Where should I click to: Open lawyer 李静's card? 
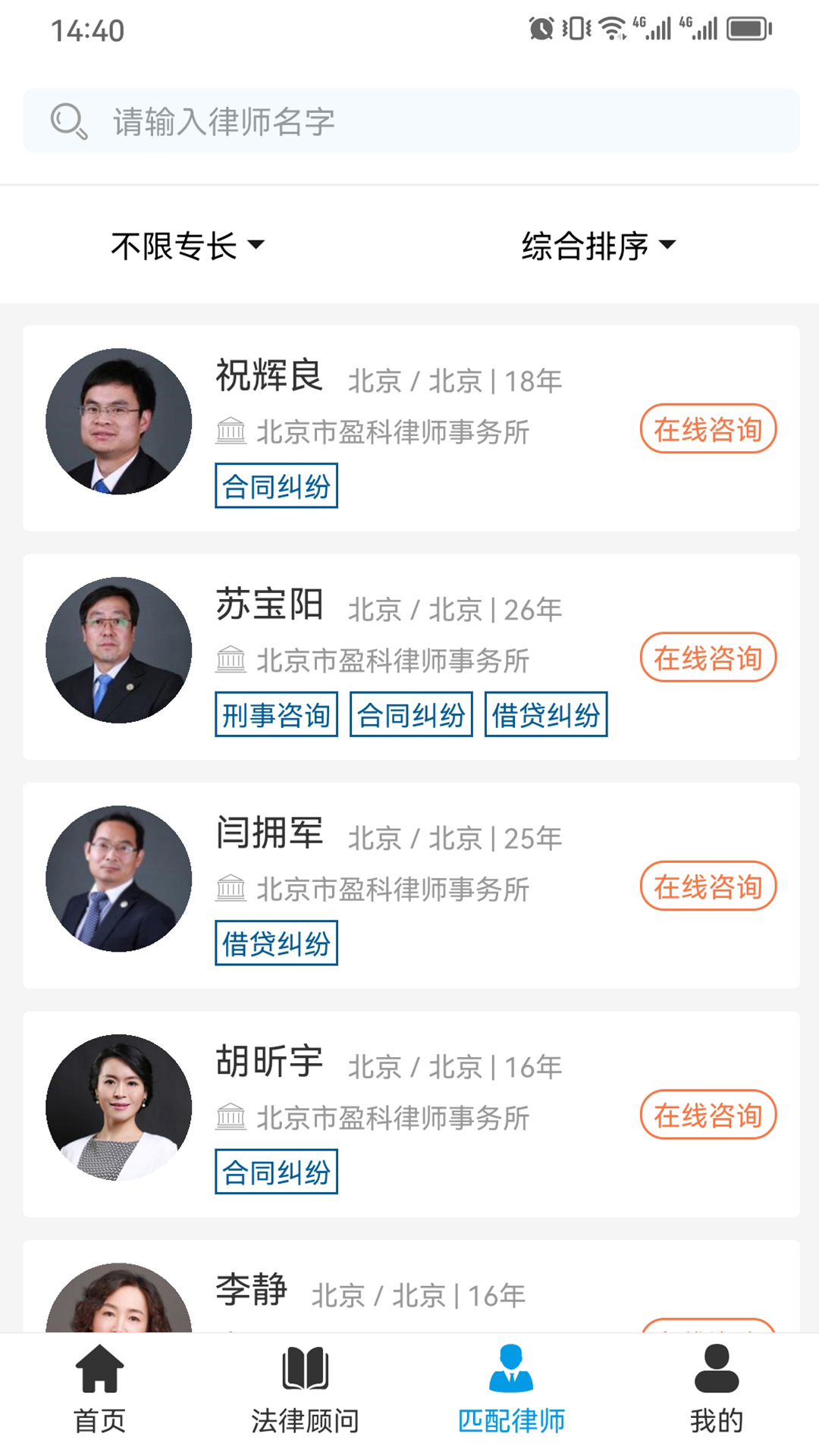pyautogui.click(x=379, y=1293)
